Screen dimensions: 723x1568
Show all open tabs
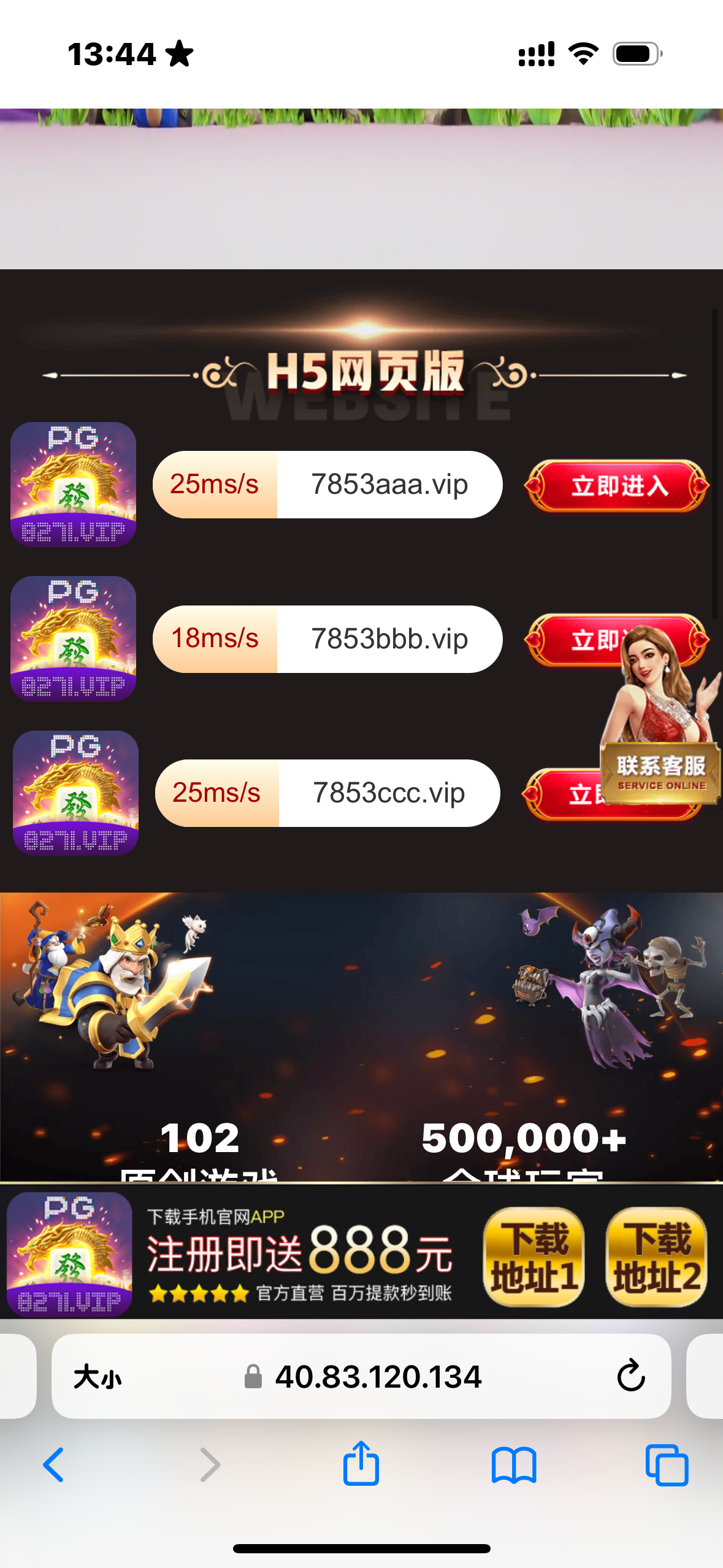[x=667, y=1465]
